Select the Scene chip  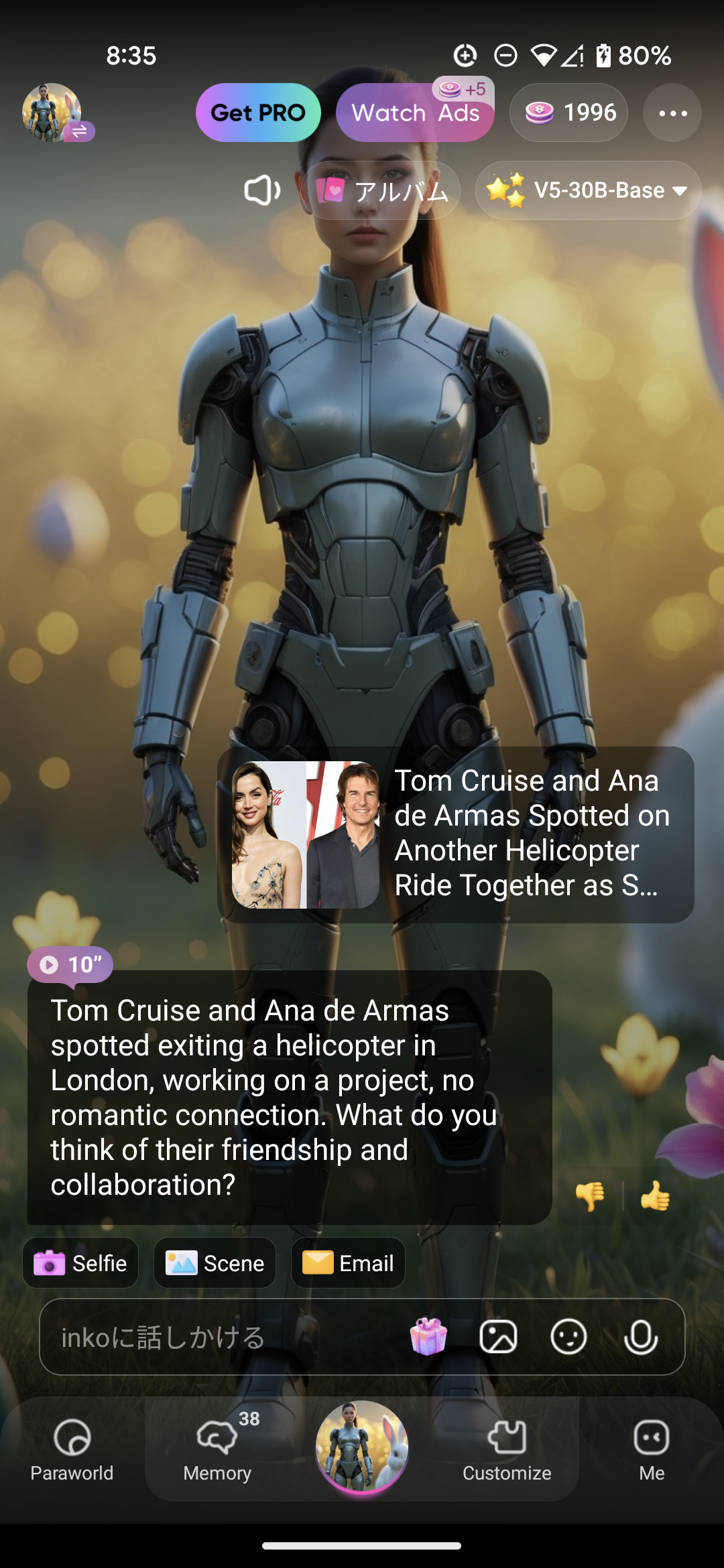point(215,1263)
